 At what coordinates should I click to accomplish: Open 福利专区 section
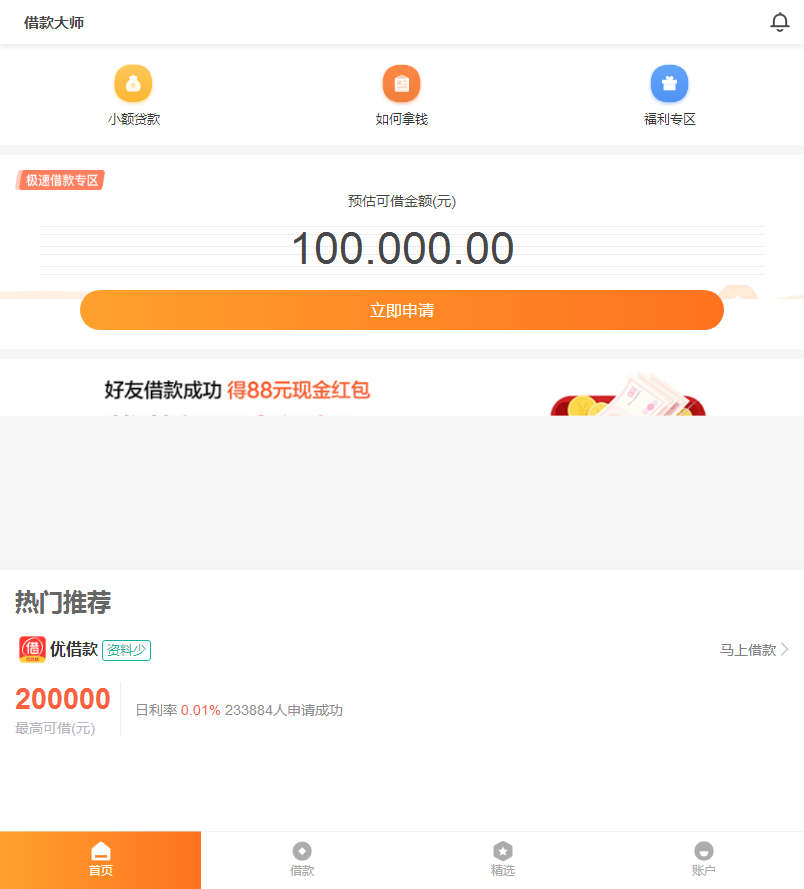pyautogui.click(x=669, y=96)
